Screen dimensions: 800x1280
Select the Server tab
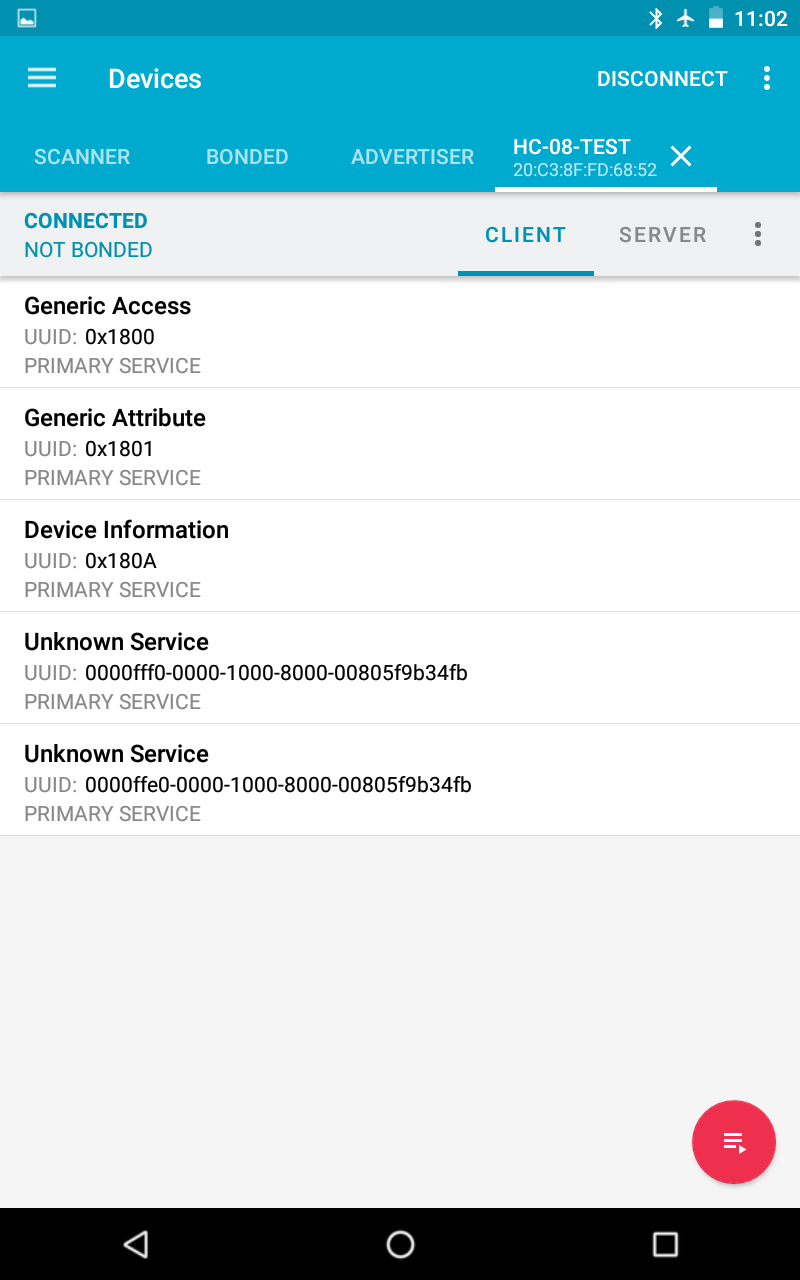[x=662, y=235]
